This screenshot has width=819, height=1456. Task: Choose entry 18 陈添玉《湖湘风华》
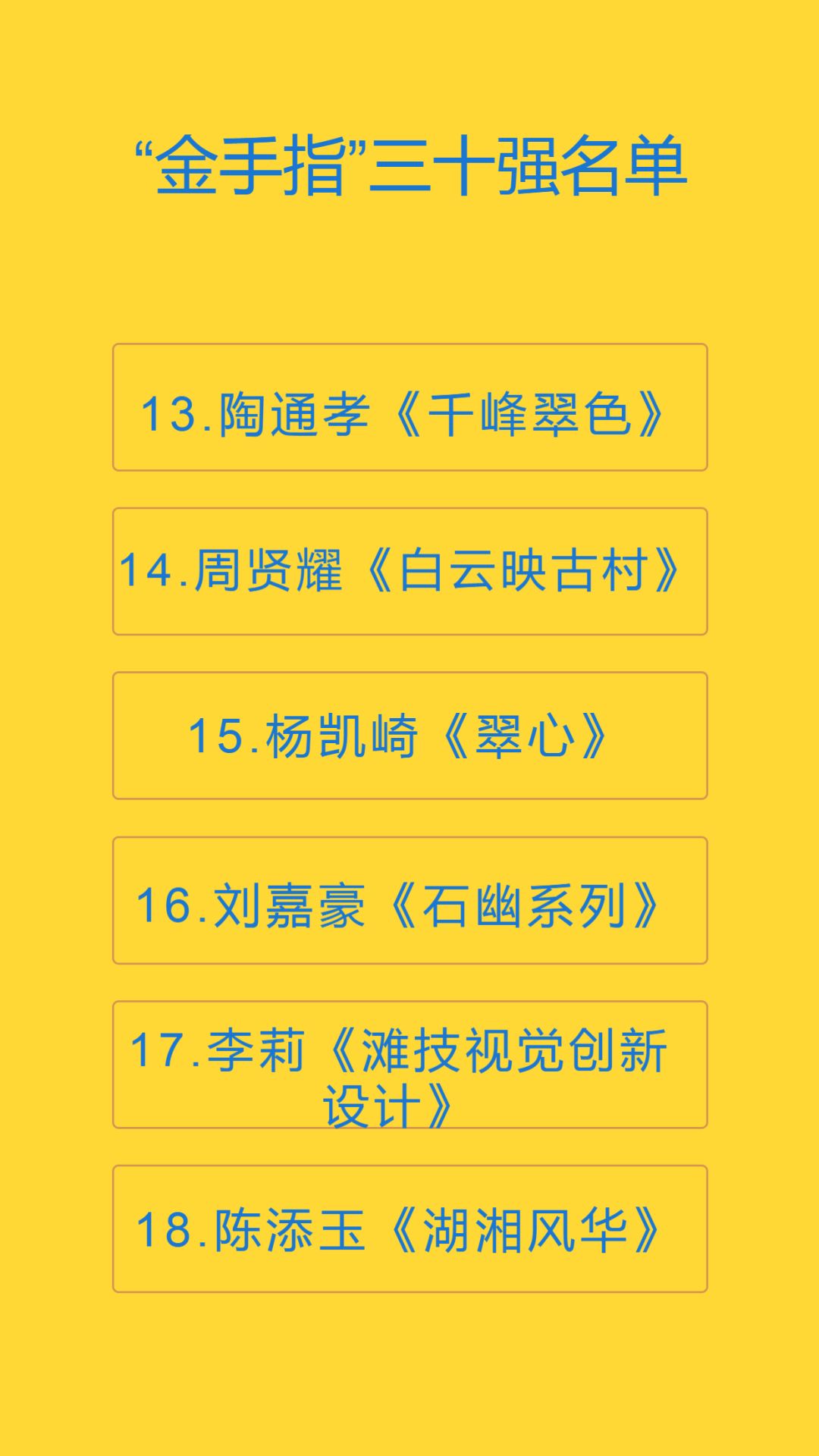409,1228
